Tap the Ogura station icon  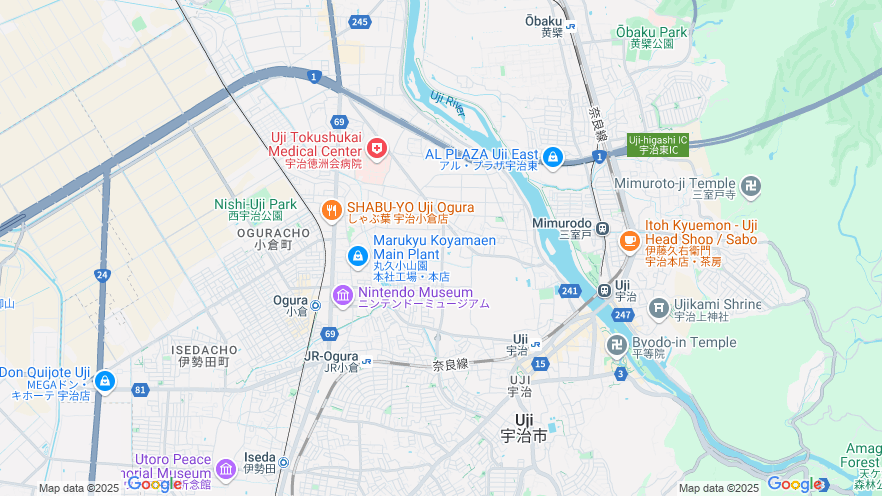pos(315,305)
